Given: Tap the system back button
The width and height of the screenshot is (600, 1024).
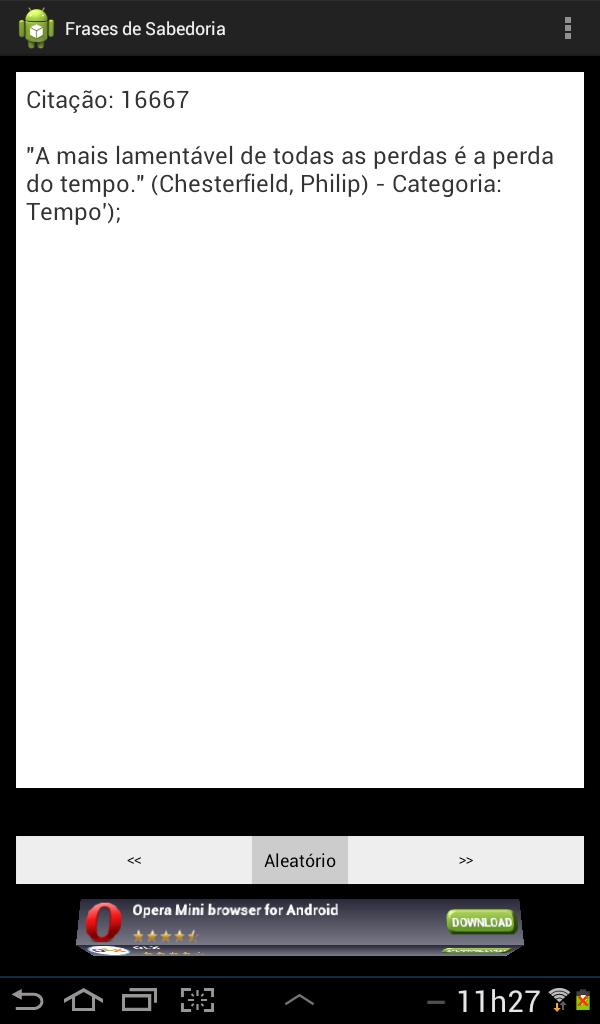Looking at the screenshot, I should (x=28, y=999).
